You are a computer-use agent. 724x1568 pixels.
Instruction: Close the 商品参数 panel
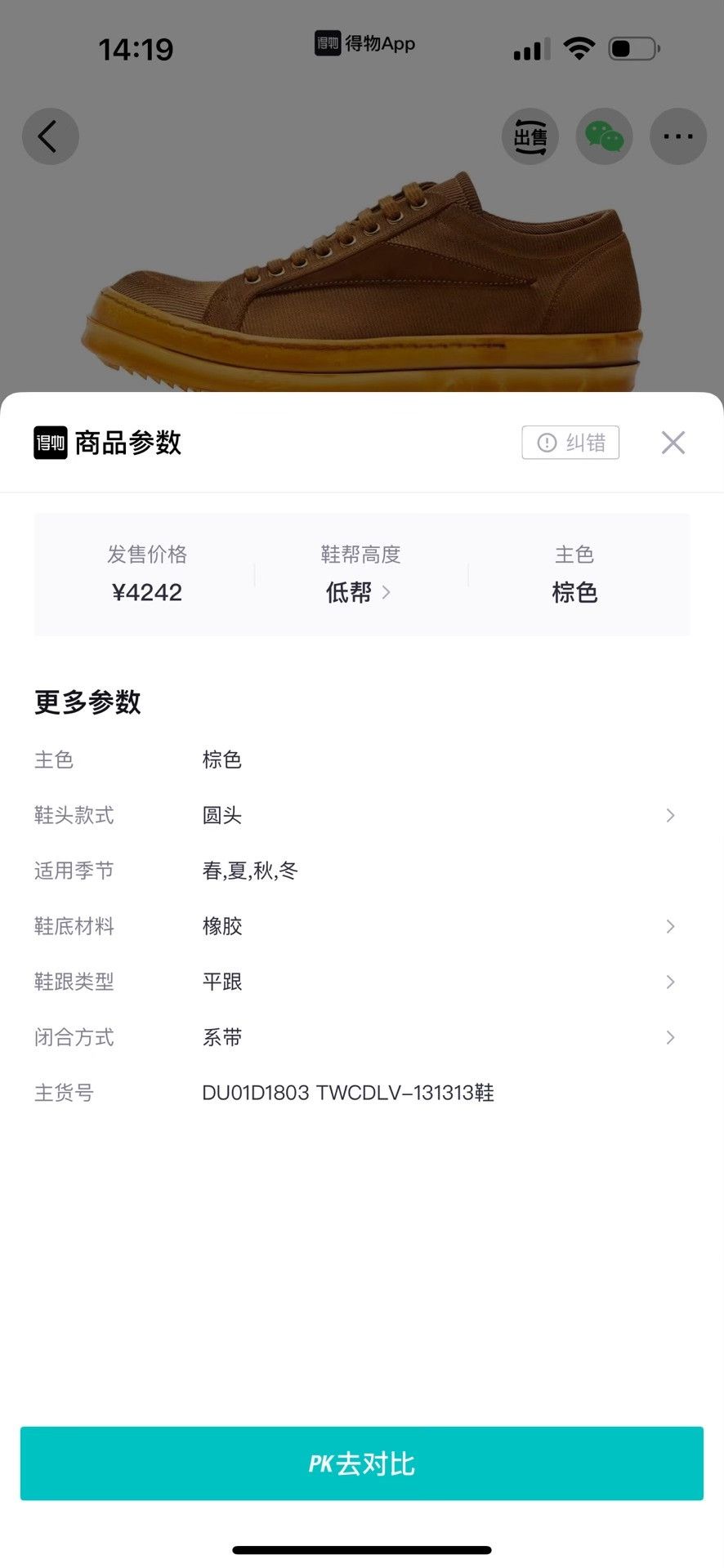673,443
